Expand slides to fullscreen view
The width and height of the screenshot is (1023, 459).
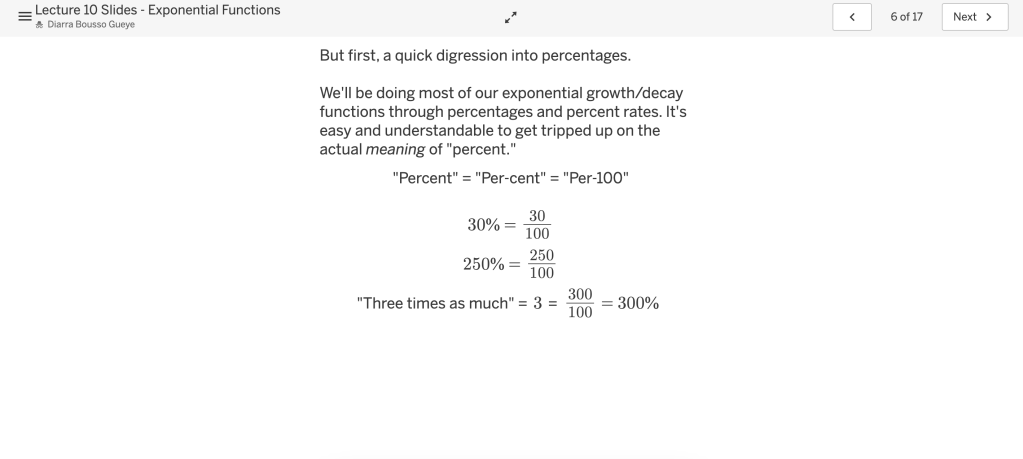tap(511, 17)
